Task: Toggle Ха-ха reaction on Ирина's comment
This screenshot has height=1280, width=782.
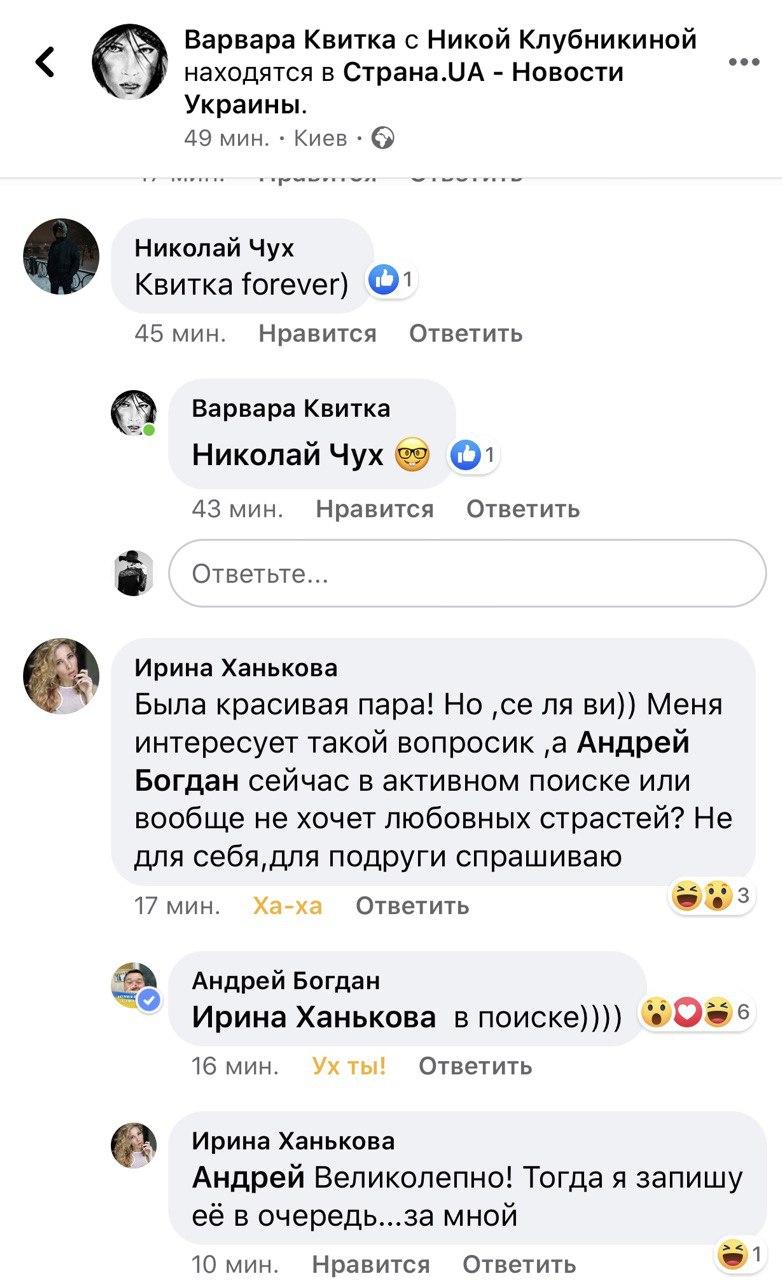Action: tap(288, 906)
